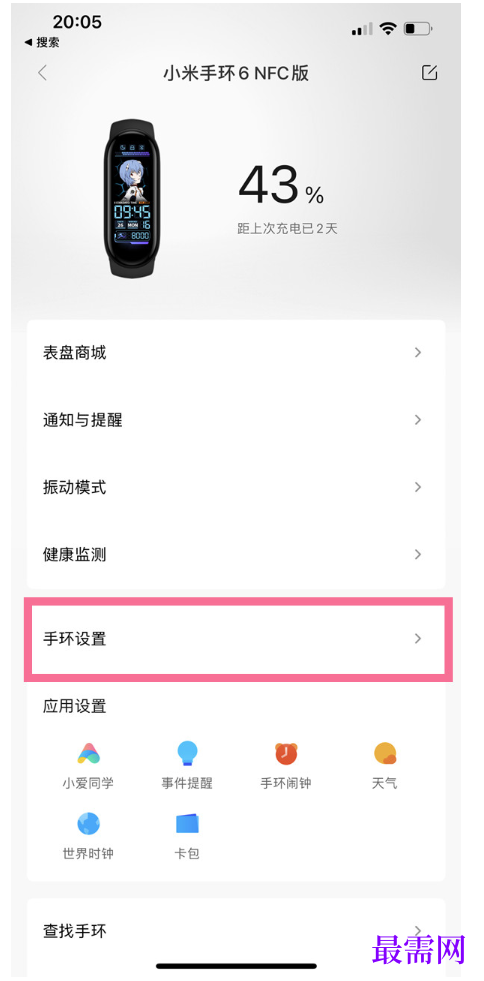484x981 pixels.
Task: Return to 搜索 via status bar link
Action: pos(43,43)
